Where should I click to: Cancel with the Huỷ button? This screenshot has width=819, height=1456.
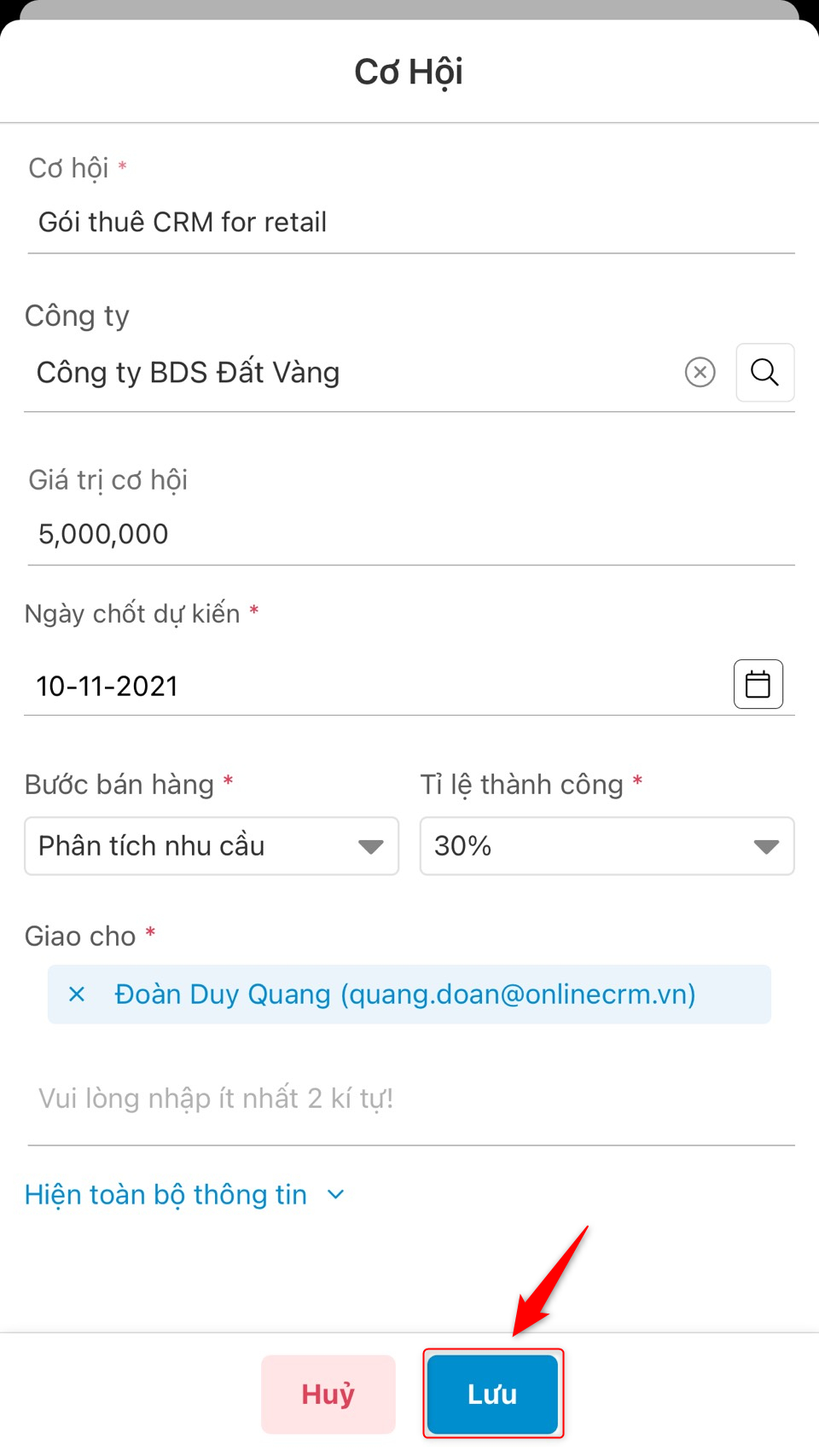pos(328,1394)
